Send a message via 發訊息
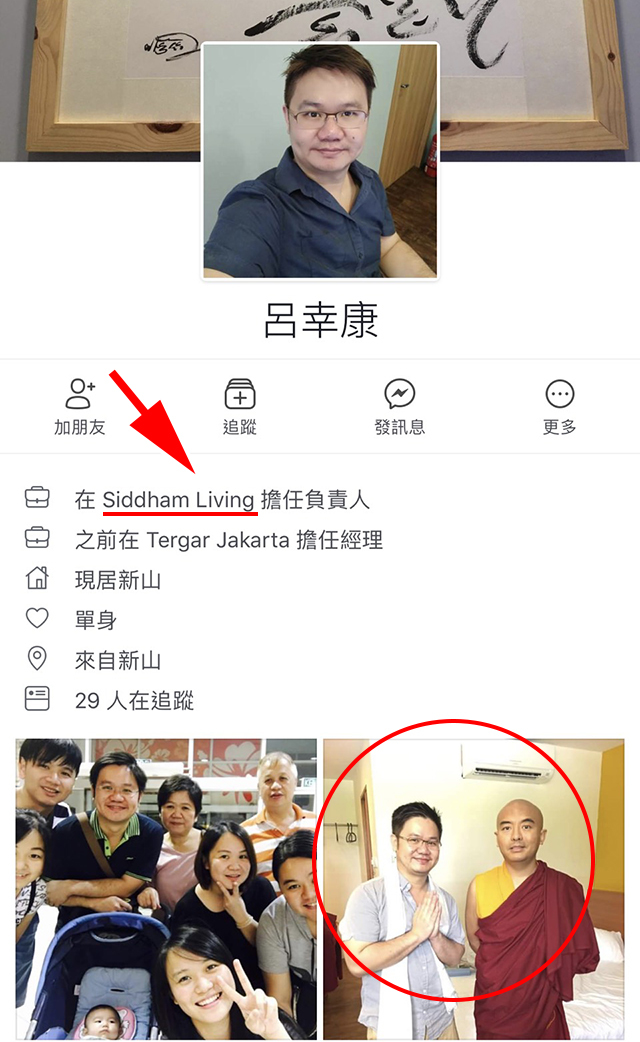Image resolution: width=640 pixels, height=1042 pixels. [400, 406]
